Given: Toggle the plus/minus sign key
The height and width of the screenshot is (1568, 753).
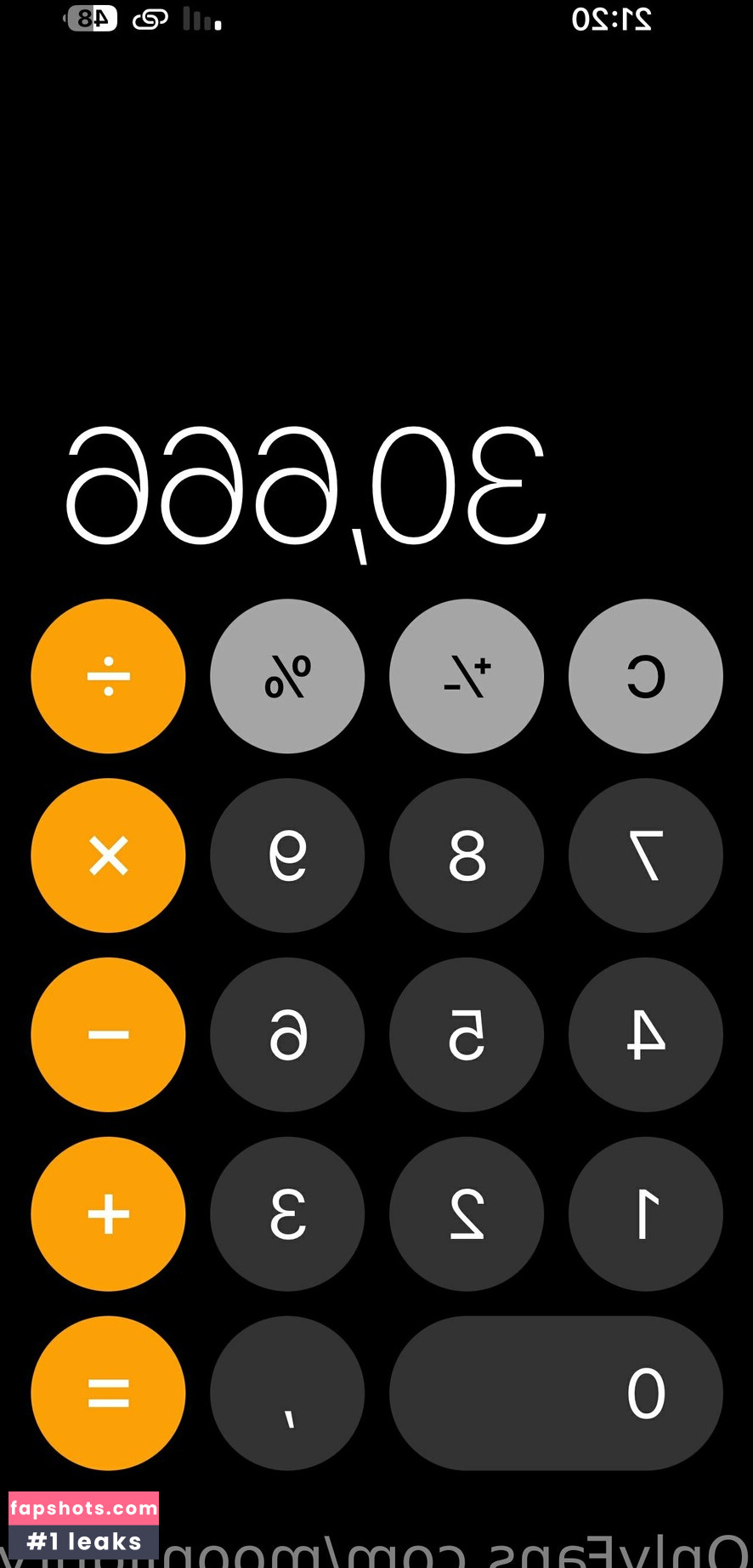Looking at the screenshot, I should click(467, 676).
